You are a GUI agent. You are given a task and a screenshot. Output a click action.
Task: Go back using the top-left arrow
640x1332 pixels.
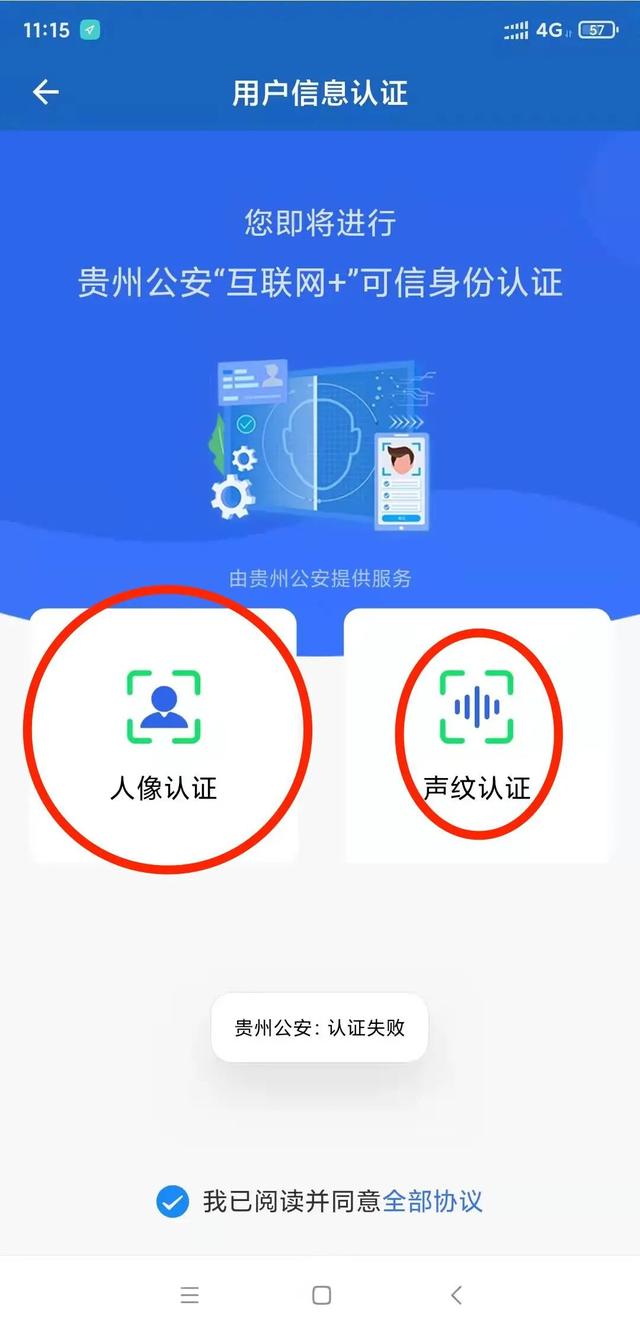point(46,93)
